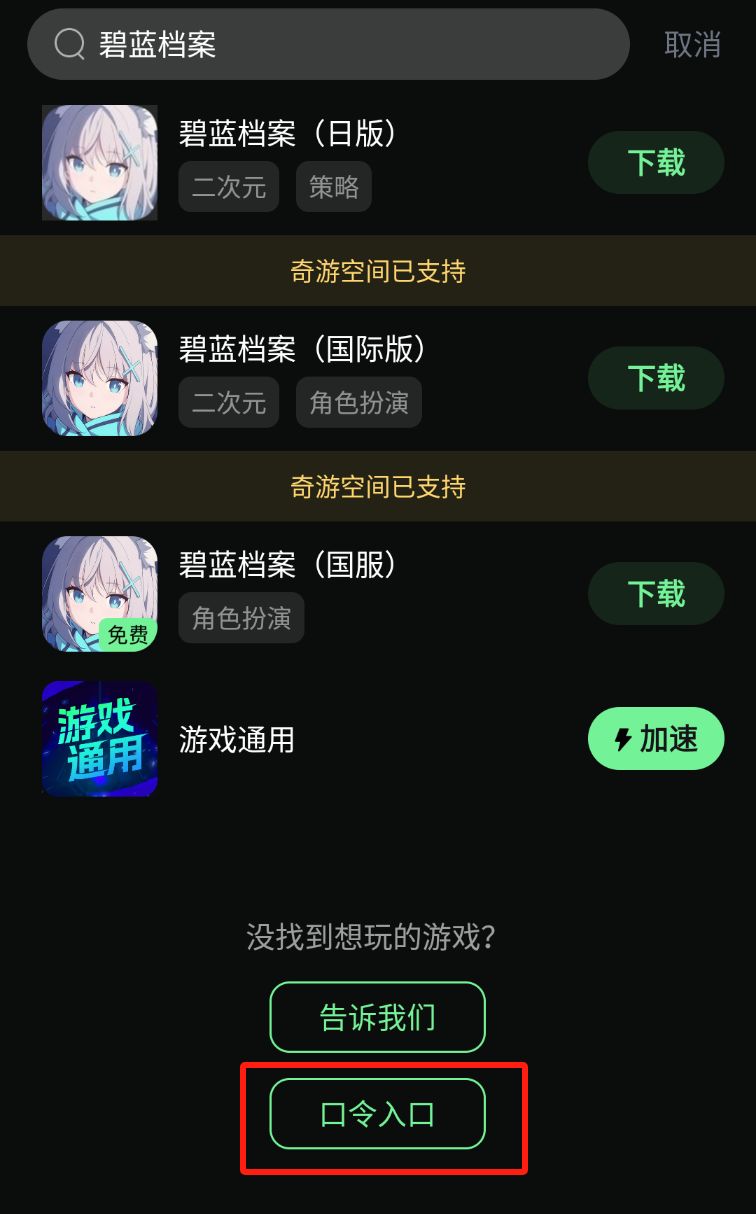This screenshot has height=1214, width=756.
Task: Click the lightning bolt on 加速 button
Action: click(622, 739)
